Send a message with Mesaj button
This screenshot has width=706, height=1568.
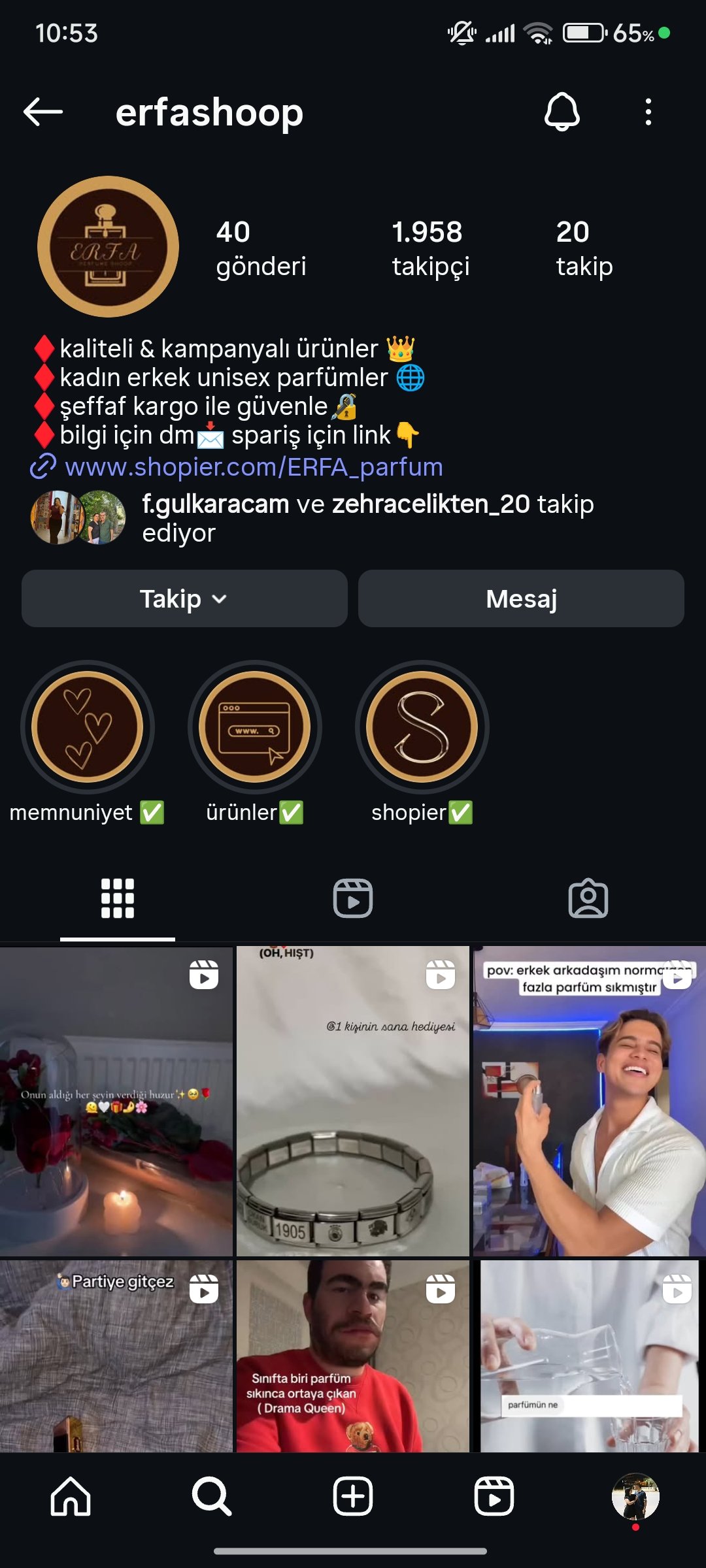pos(521,598)
